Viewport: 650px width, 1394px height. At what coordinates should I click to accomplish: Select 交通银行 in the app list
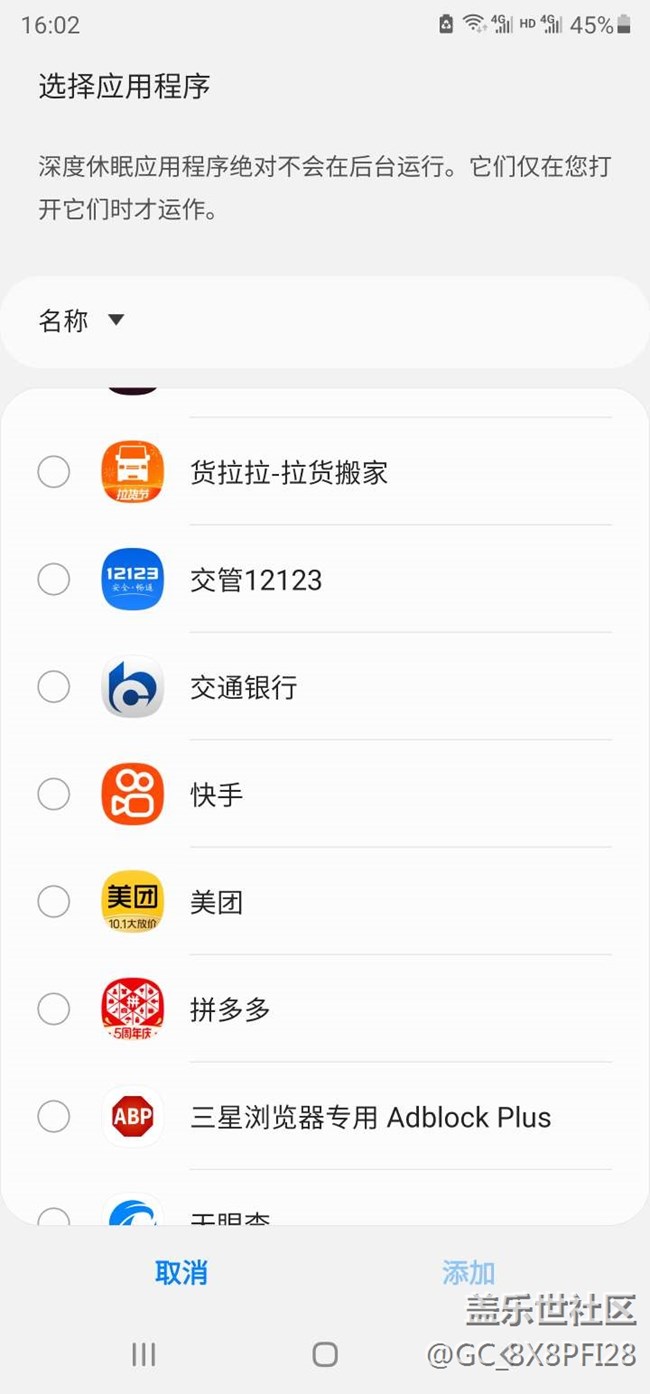[54, 687]
